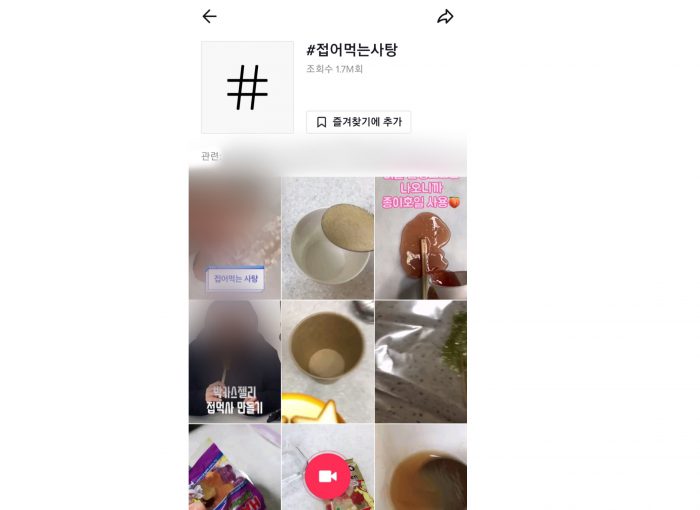Open the video captioned 종이호일 사용
The height and width of the screenshot is (510, 700).
pyautogui.click(x=420, y=238)
